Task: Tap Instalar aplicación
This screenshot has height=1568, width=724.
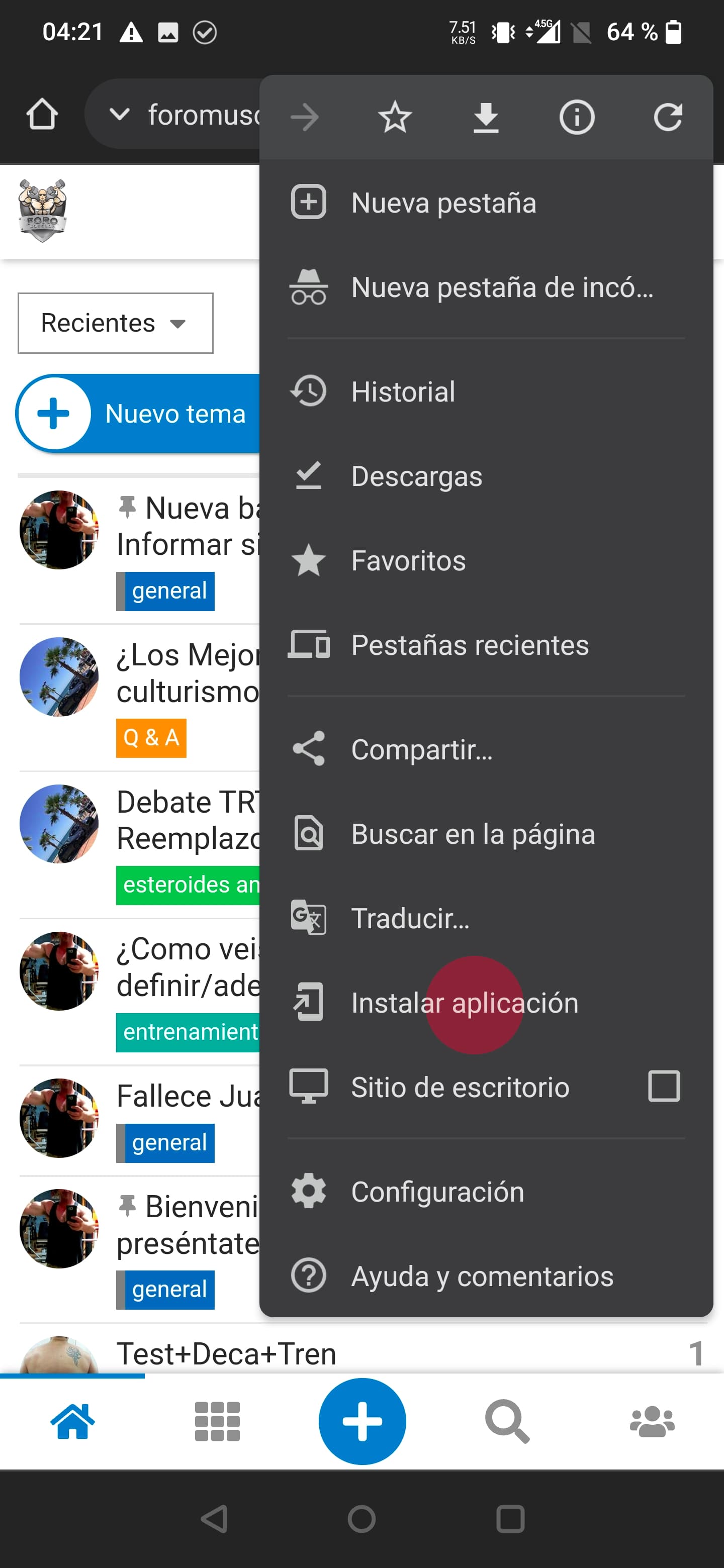Action: pos(486,1003)
